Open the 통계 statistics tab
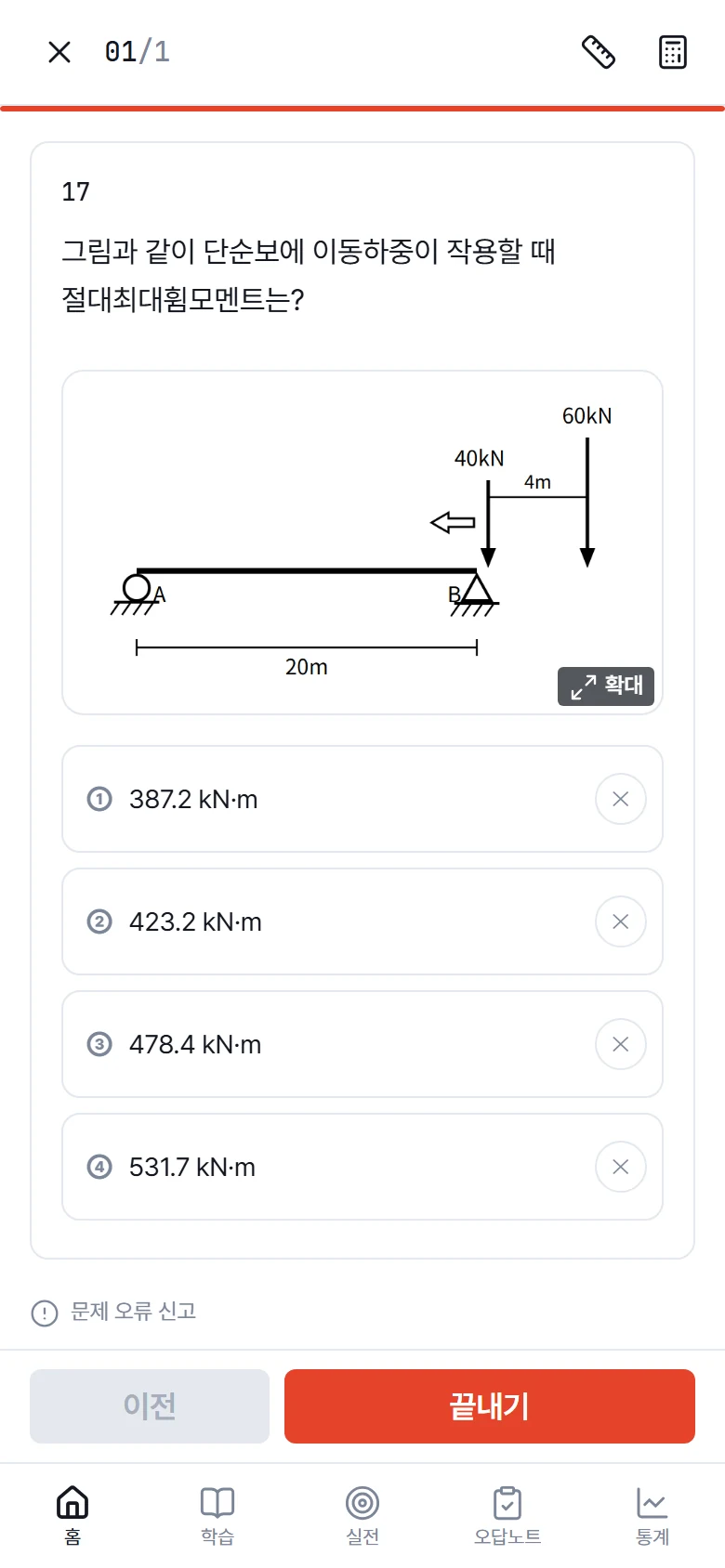The image size is (725, 1568). tap(652, 1516)
